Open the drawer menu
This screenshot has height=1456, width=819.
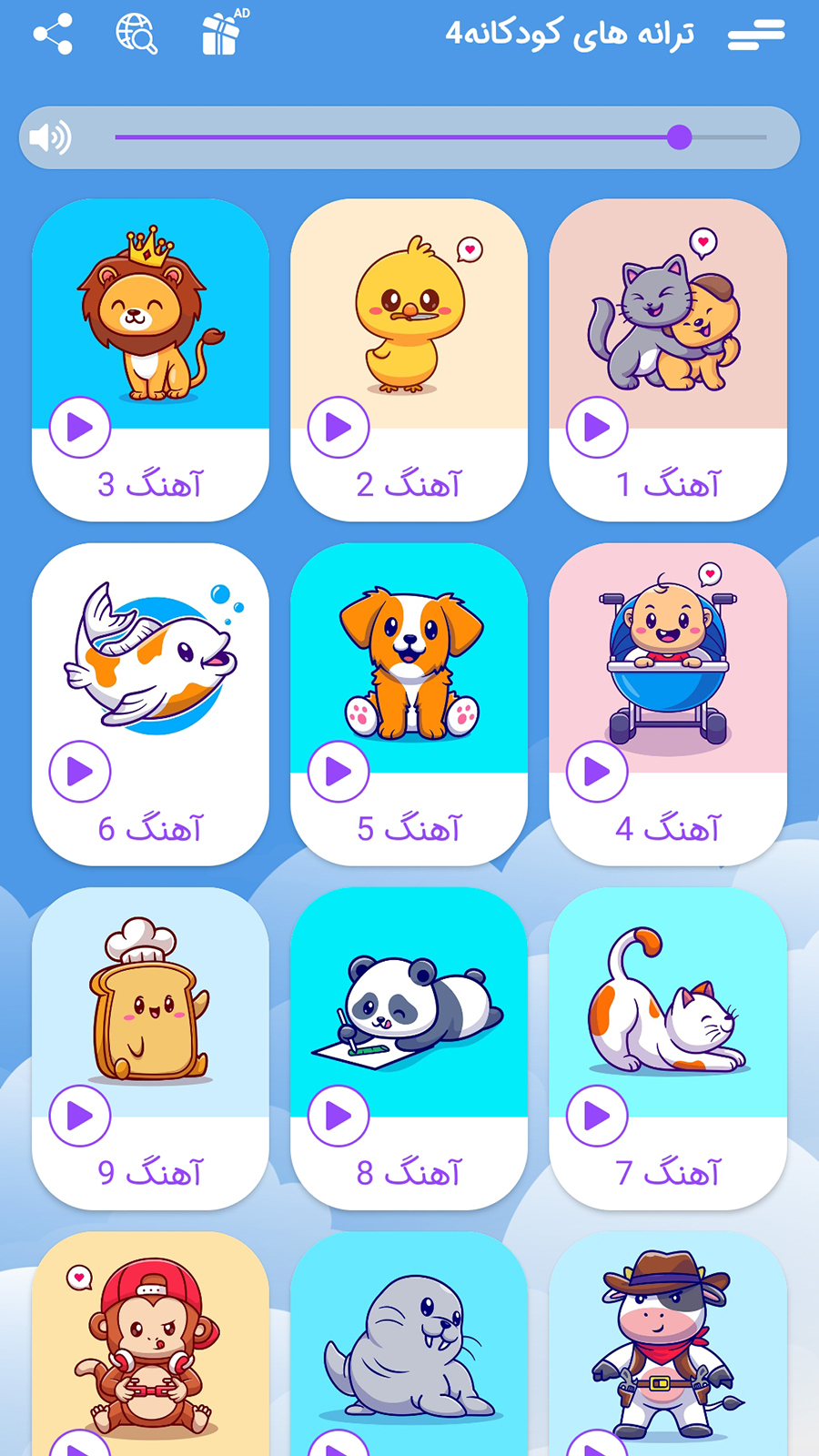click(x=755, y=35)
